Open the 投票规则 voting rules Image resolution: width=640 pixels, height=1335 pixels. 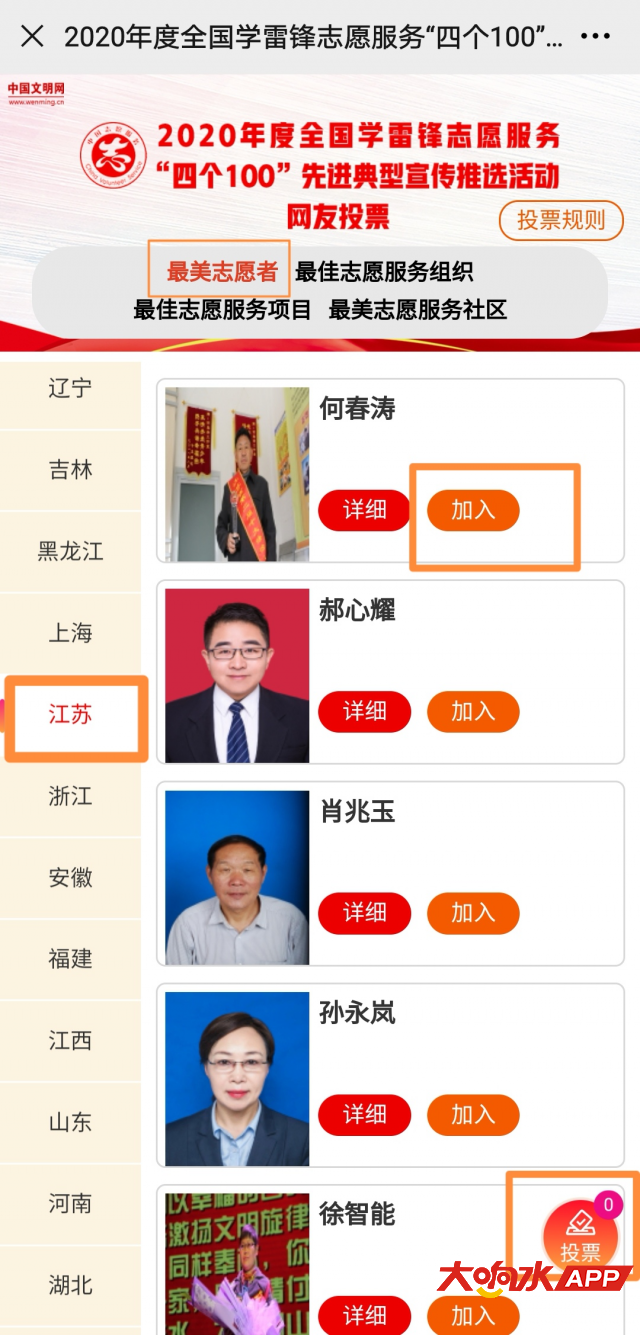[561, 220]
